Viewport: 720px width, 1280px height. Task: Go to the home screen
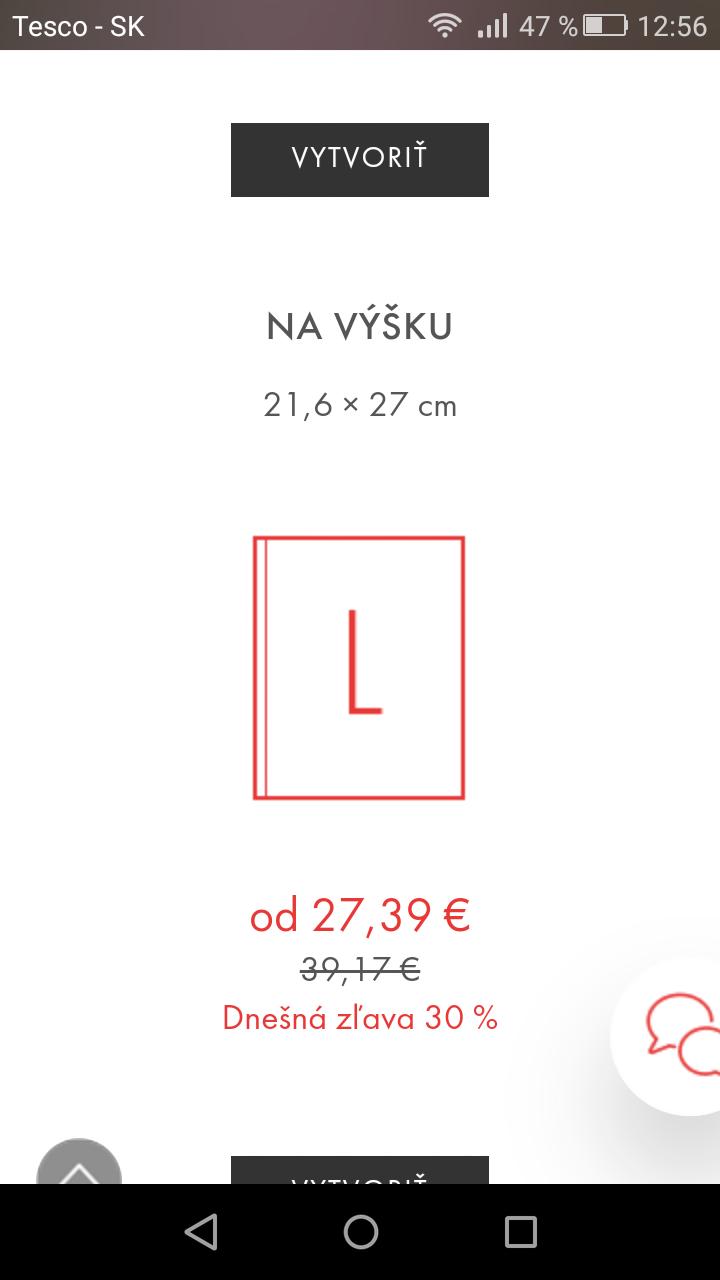360,1232
